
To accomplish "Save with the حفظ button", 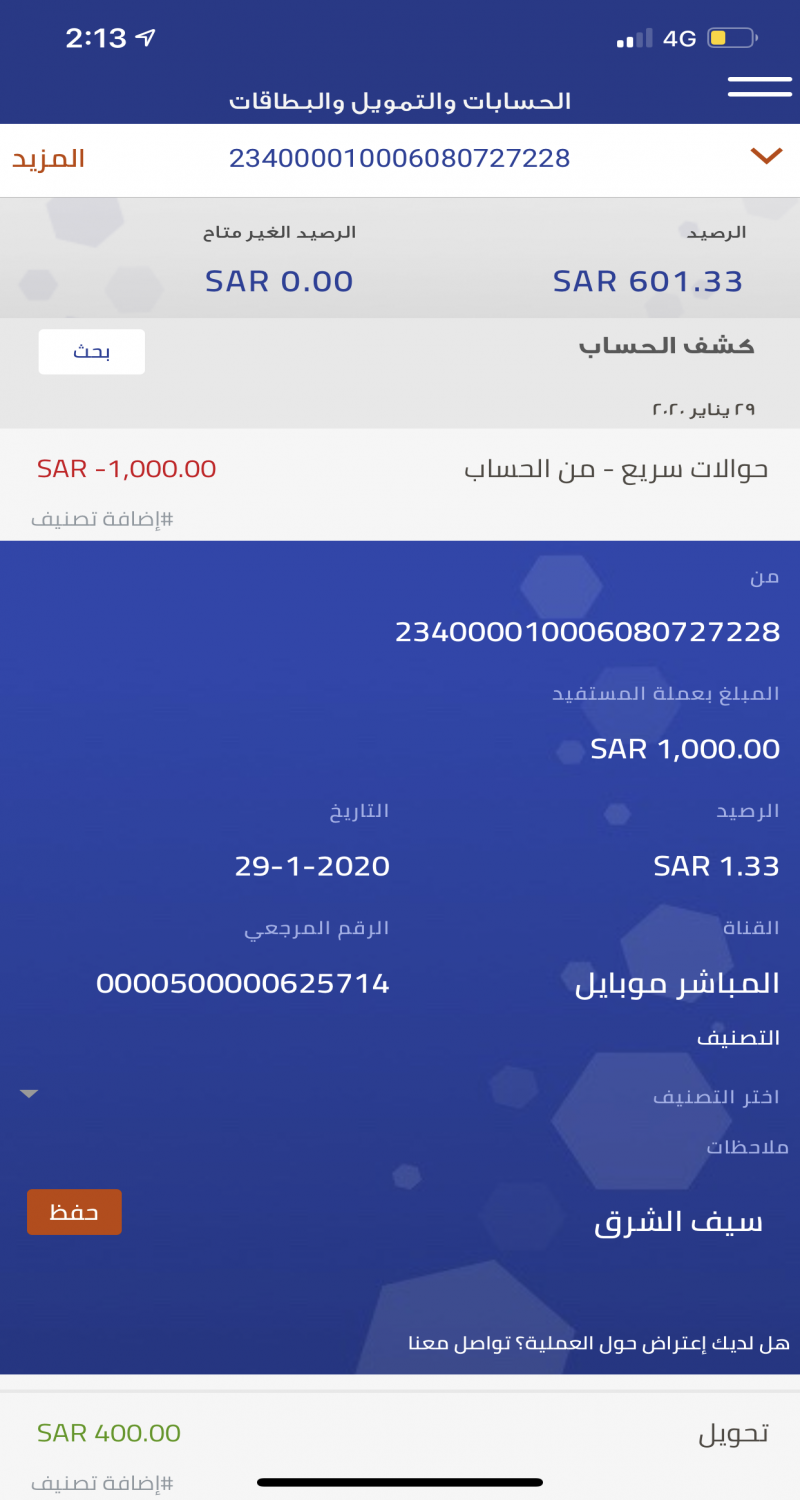I will (74, 1212).
